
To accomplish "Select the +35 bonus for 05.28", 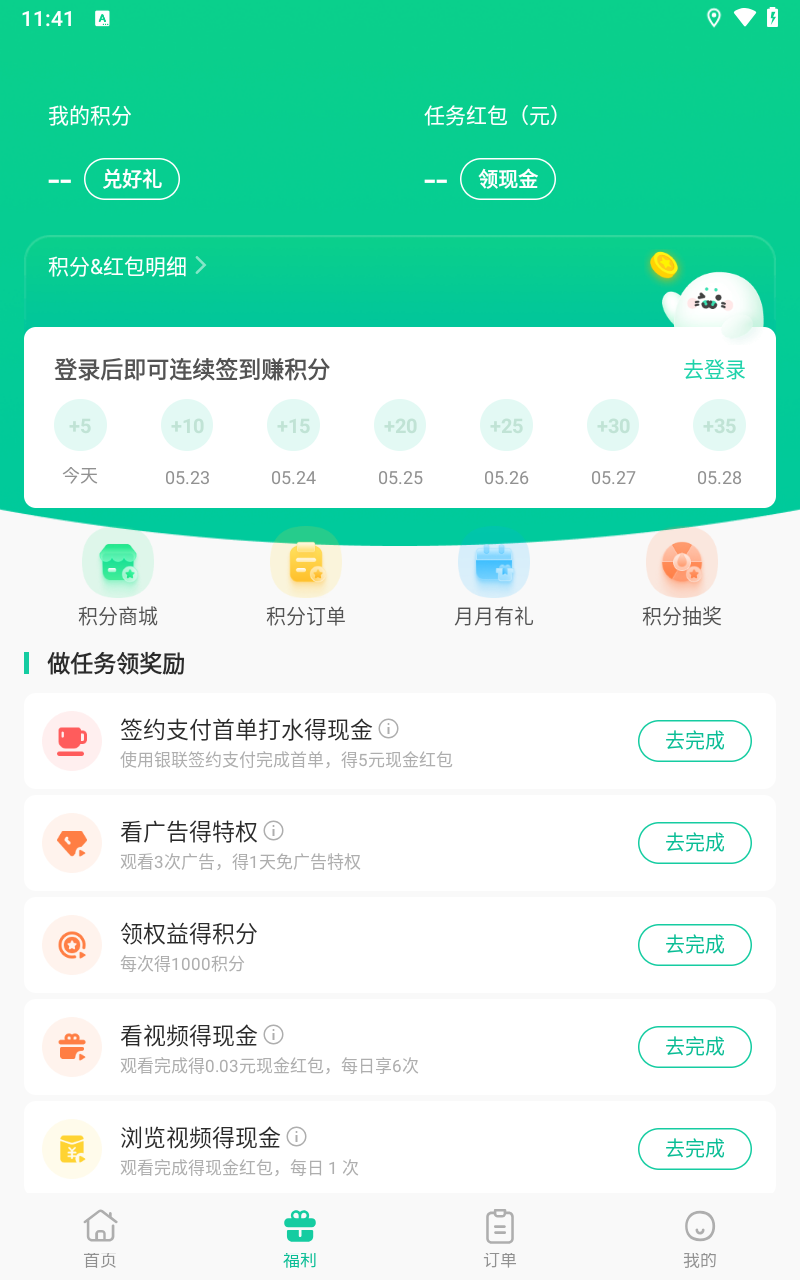I will [719, 425].
